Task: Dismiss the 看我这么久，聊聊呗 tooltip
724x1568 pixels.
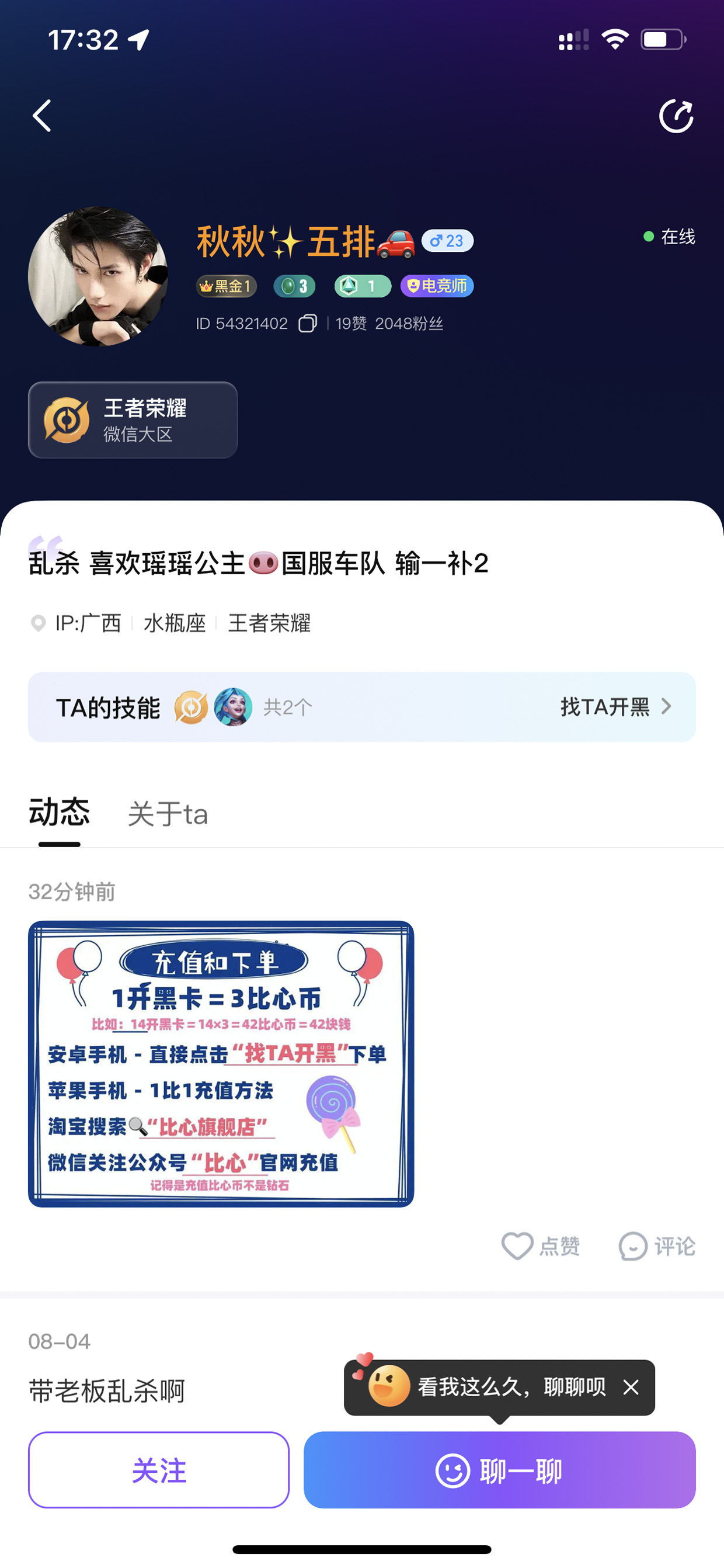Action: pyautogui.click(x=631, y=1387)
